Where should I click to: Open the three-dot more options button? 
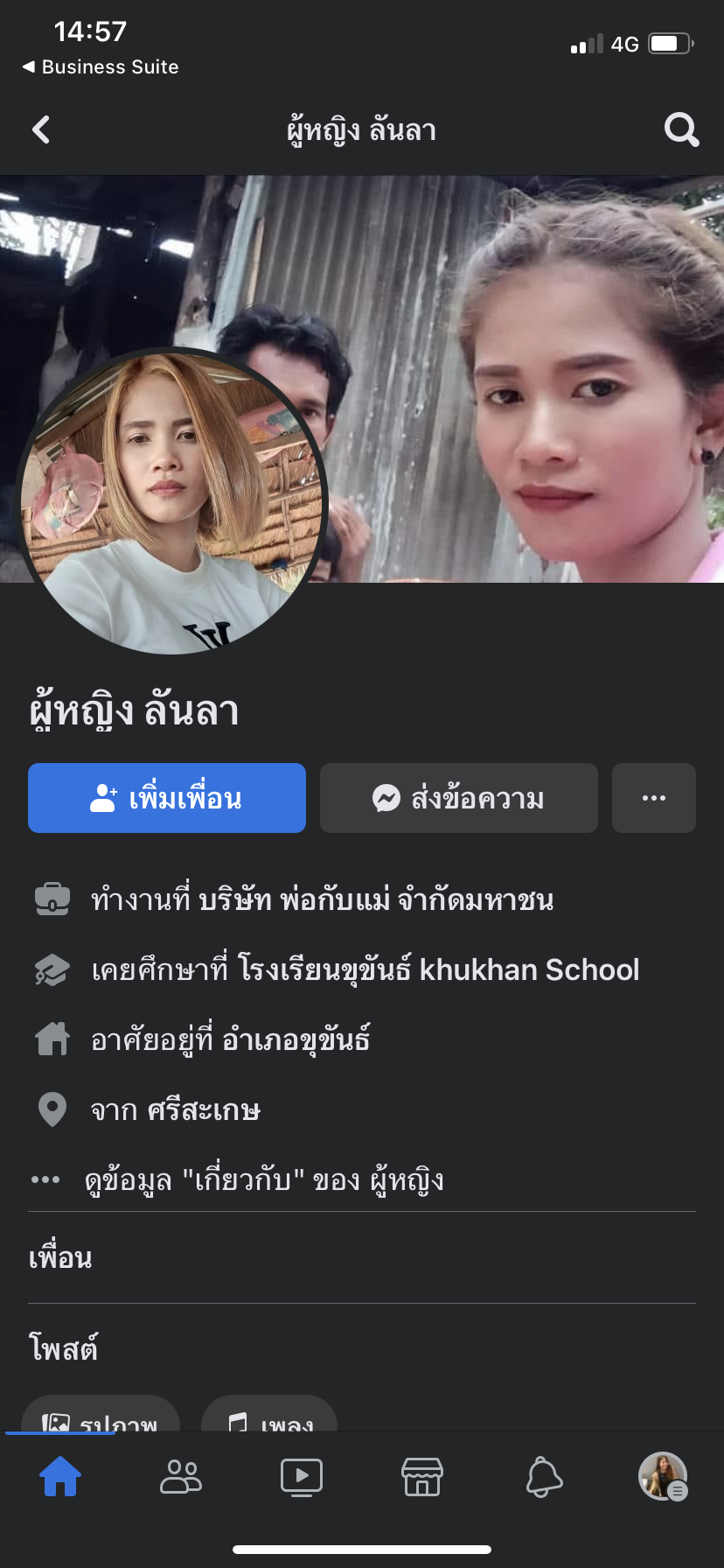pyautogui.click(x=654, y=798)
